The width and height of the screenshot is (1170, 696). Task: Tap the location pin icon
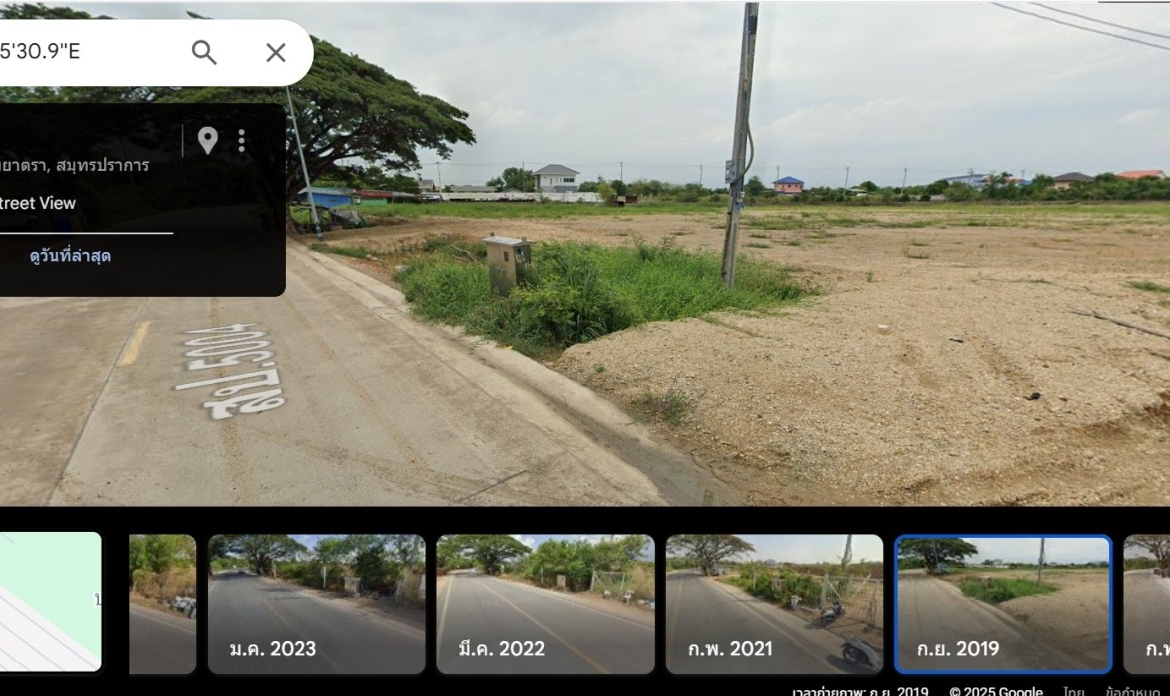pyautogui.click(x=208, y=140)
